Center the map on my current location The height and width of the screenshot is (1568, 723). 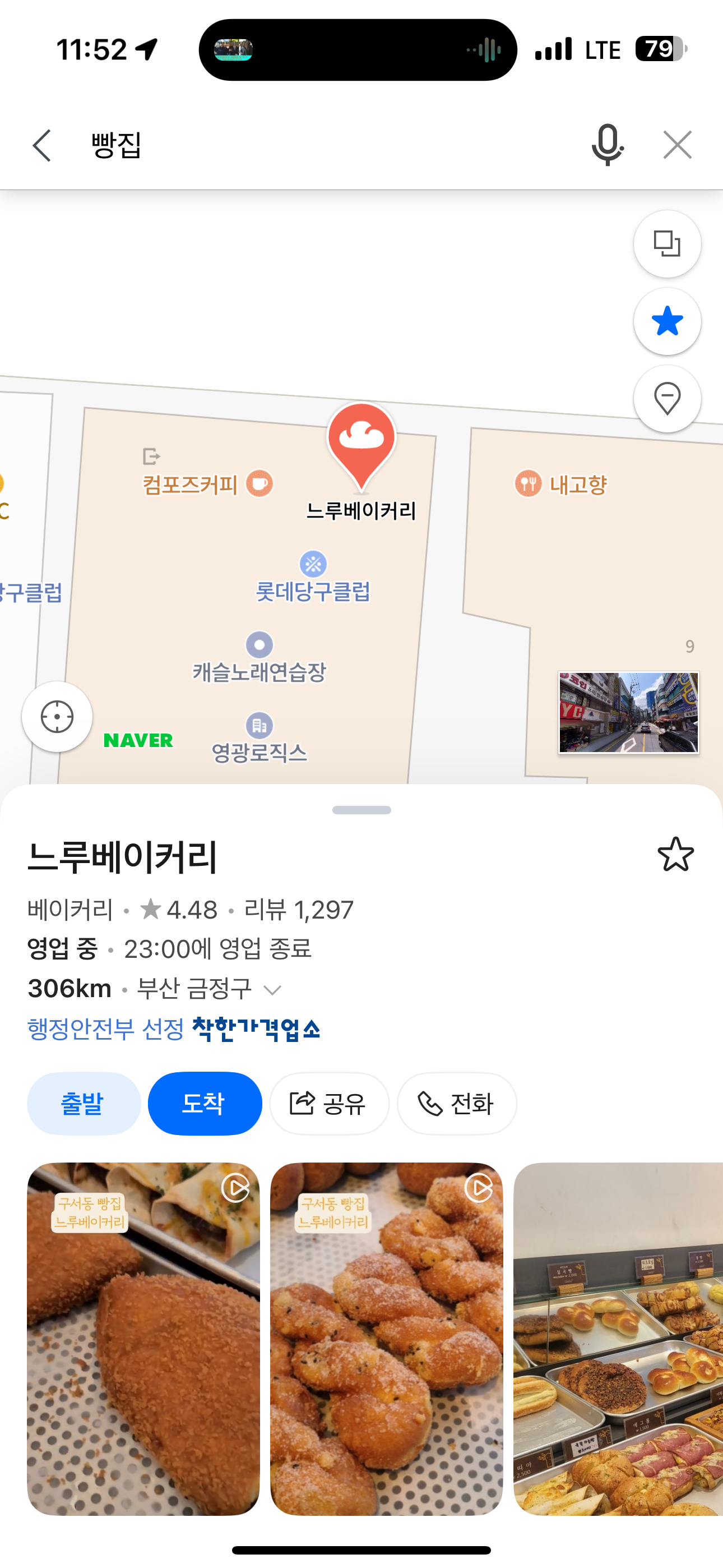[57, 717]
